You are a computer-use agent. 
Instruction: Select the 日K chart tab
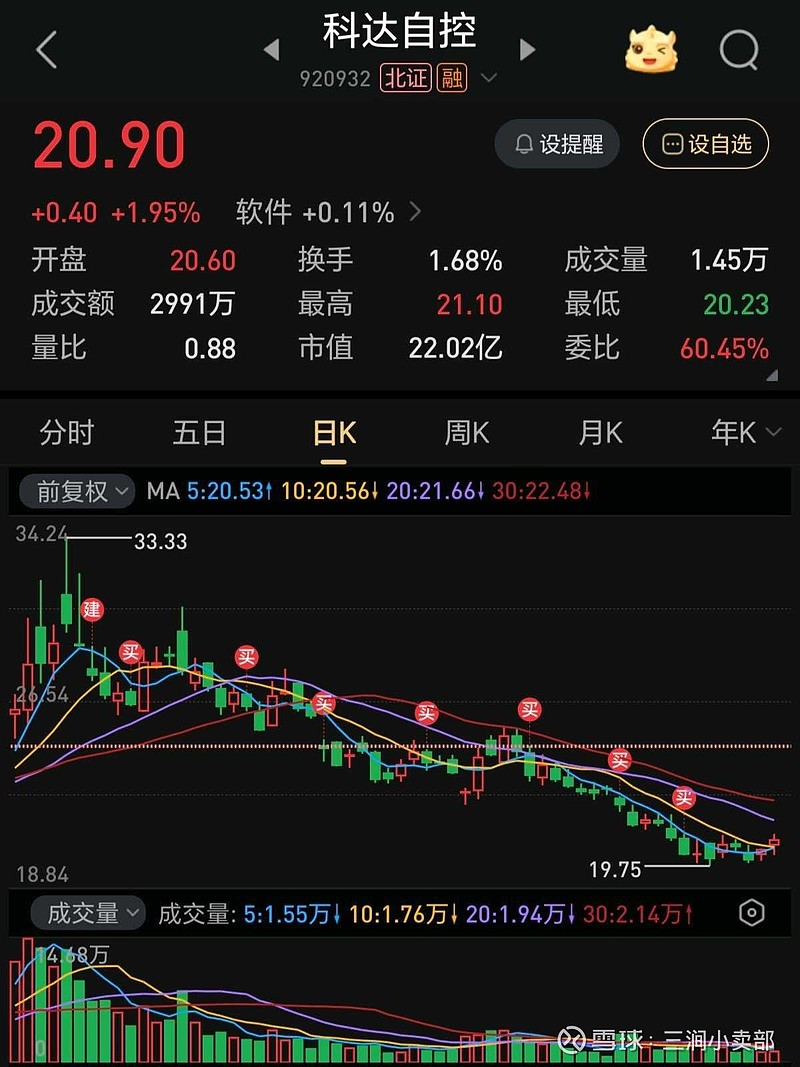[333, 433]
